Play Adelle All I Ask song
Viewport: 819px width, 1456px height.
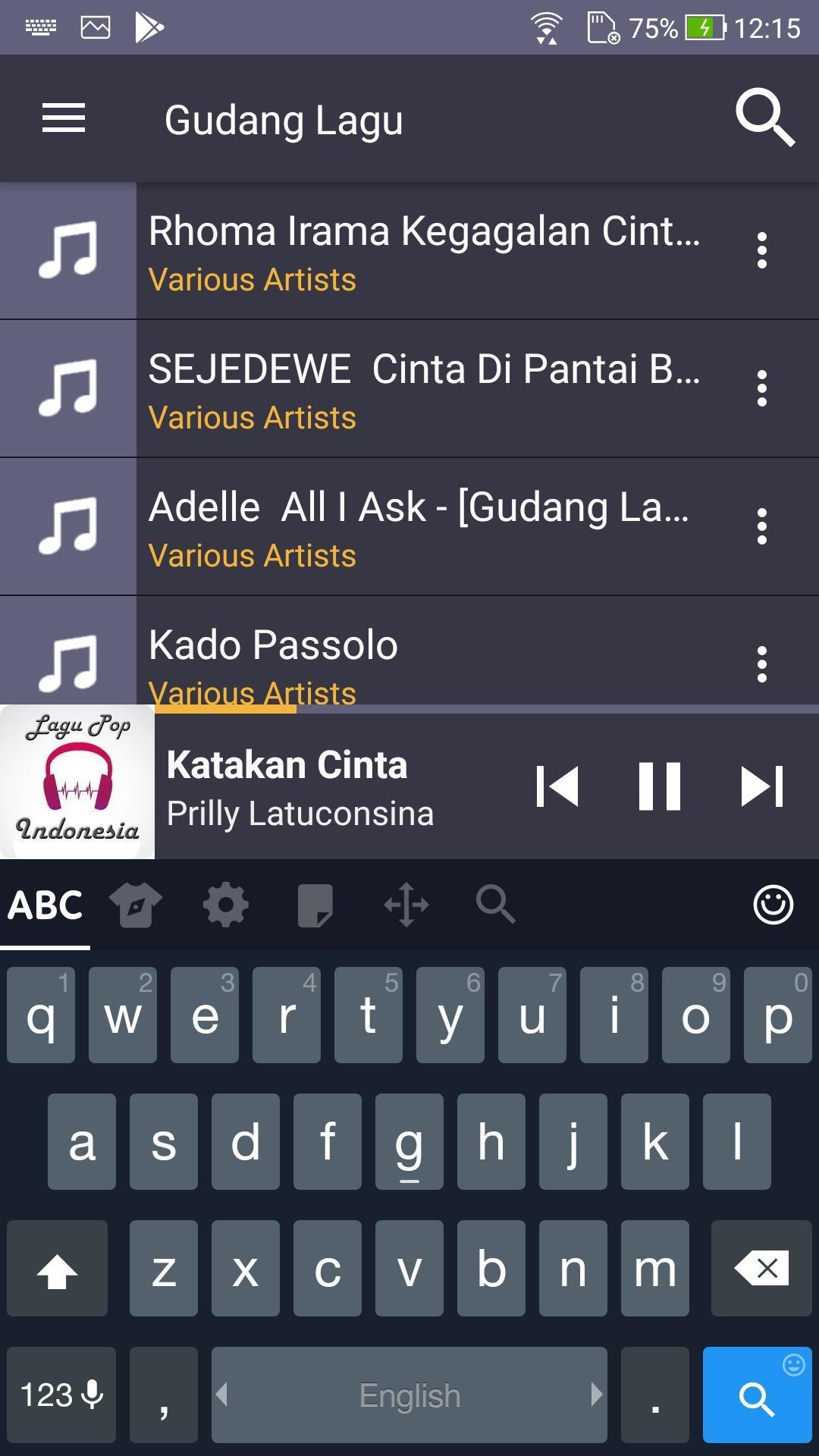(x=423, y=526)
